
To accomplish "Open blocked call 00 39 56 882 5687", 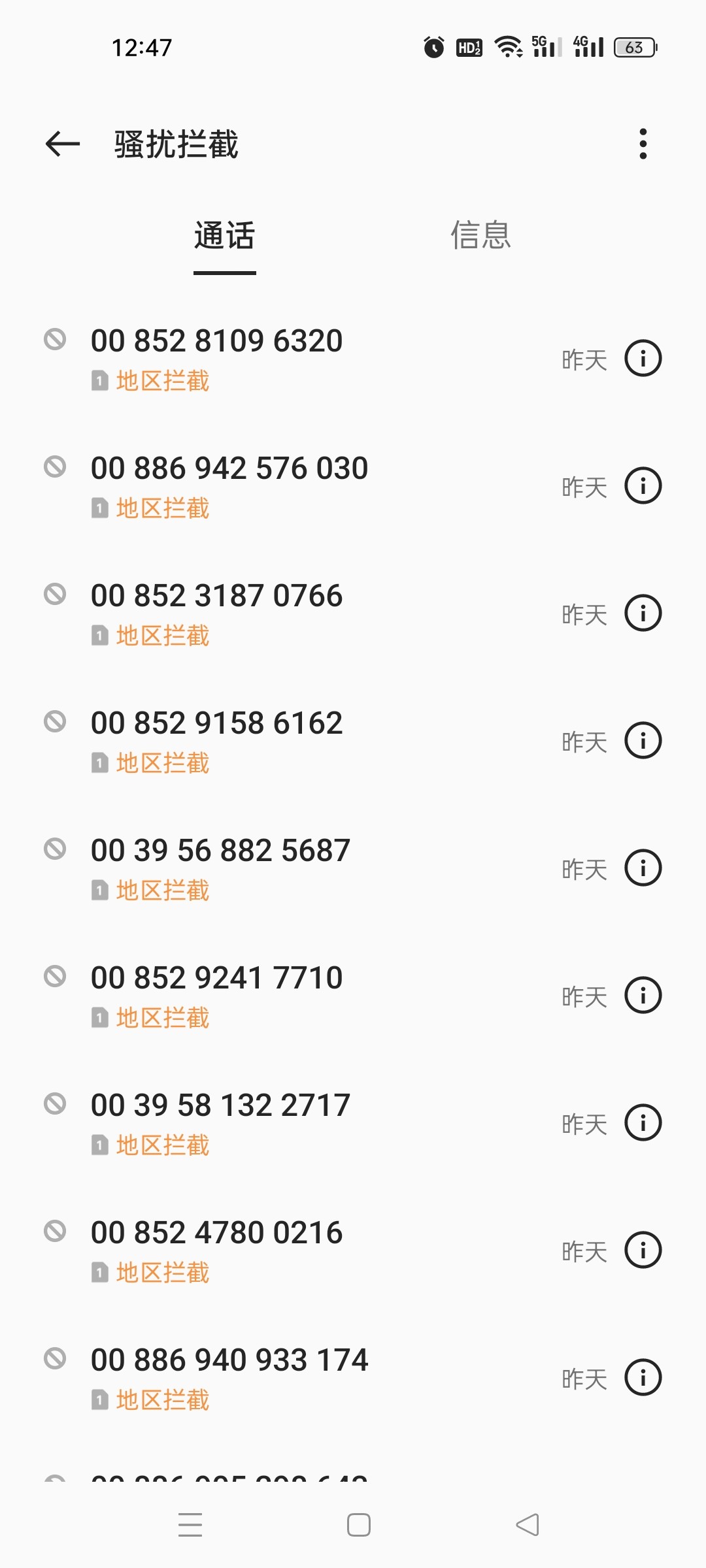I will 220,851.
